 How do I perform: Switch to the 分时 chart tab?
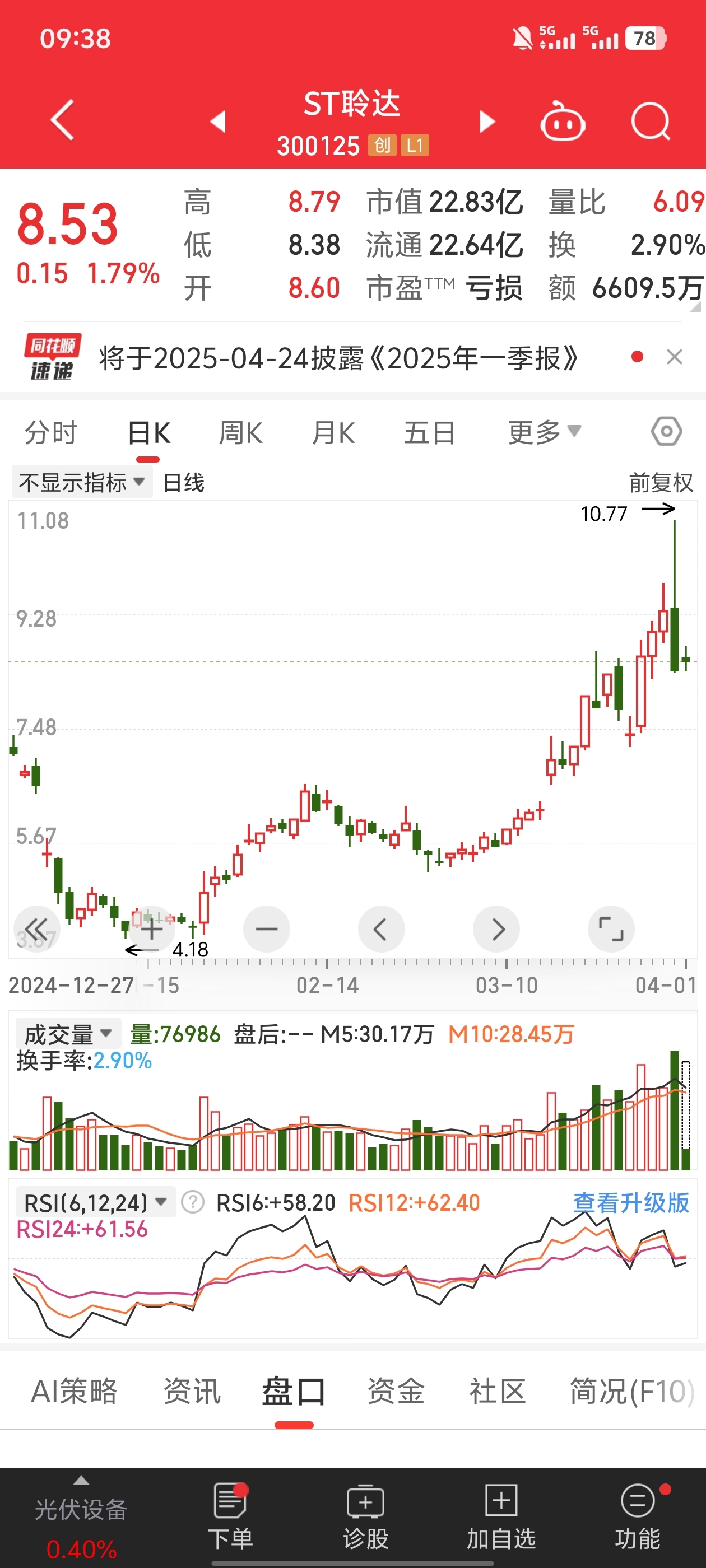(x=50, y=433)
